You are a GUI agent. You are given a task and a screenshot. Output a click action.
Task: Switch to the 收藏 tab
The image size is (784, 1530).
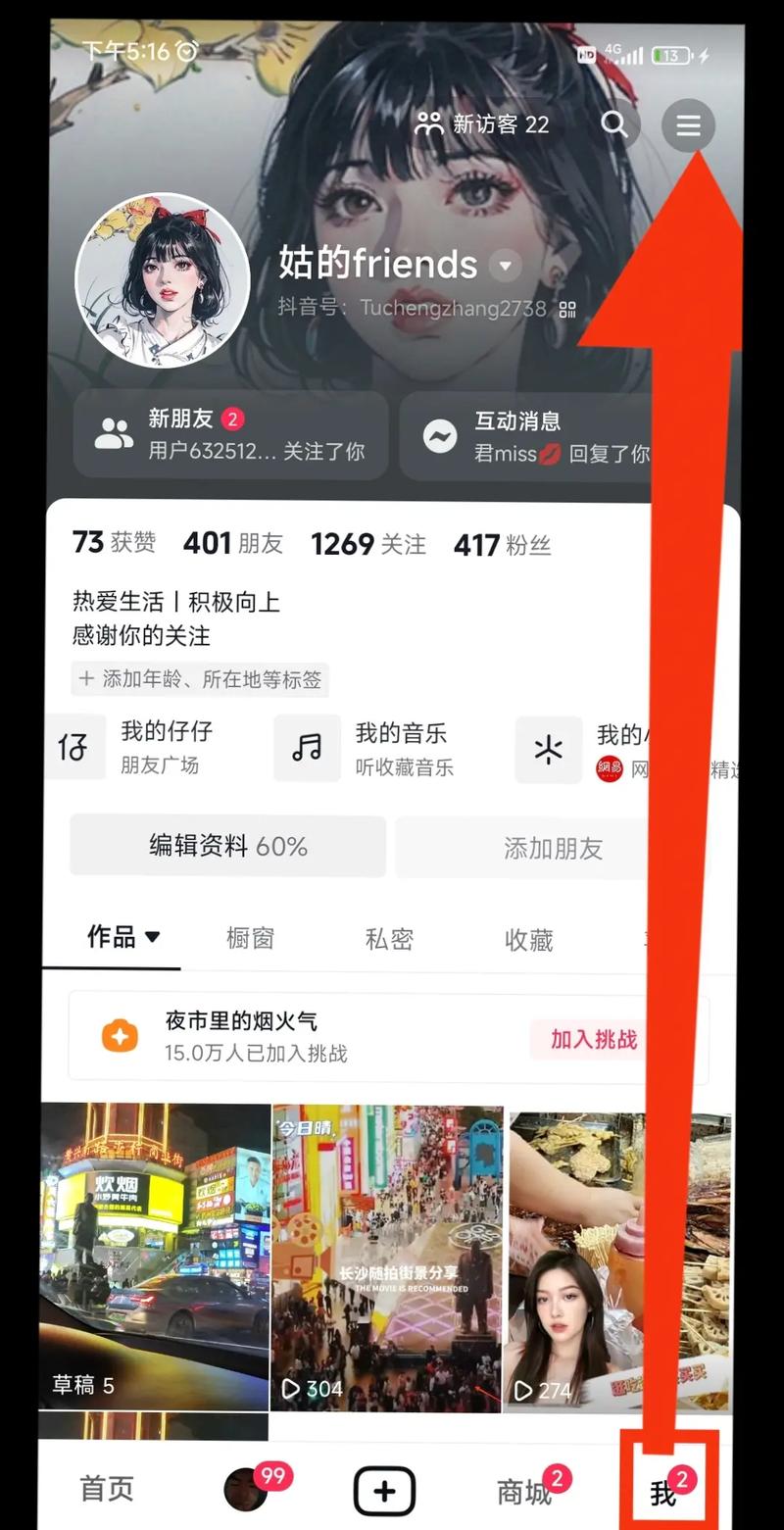[527, 939]
